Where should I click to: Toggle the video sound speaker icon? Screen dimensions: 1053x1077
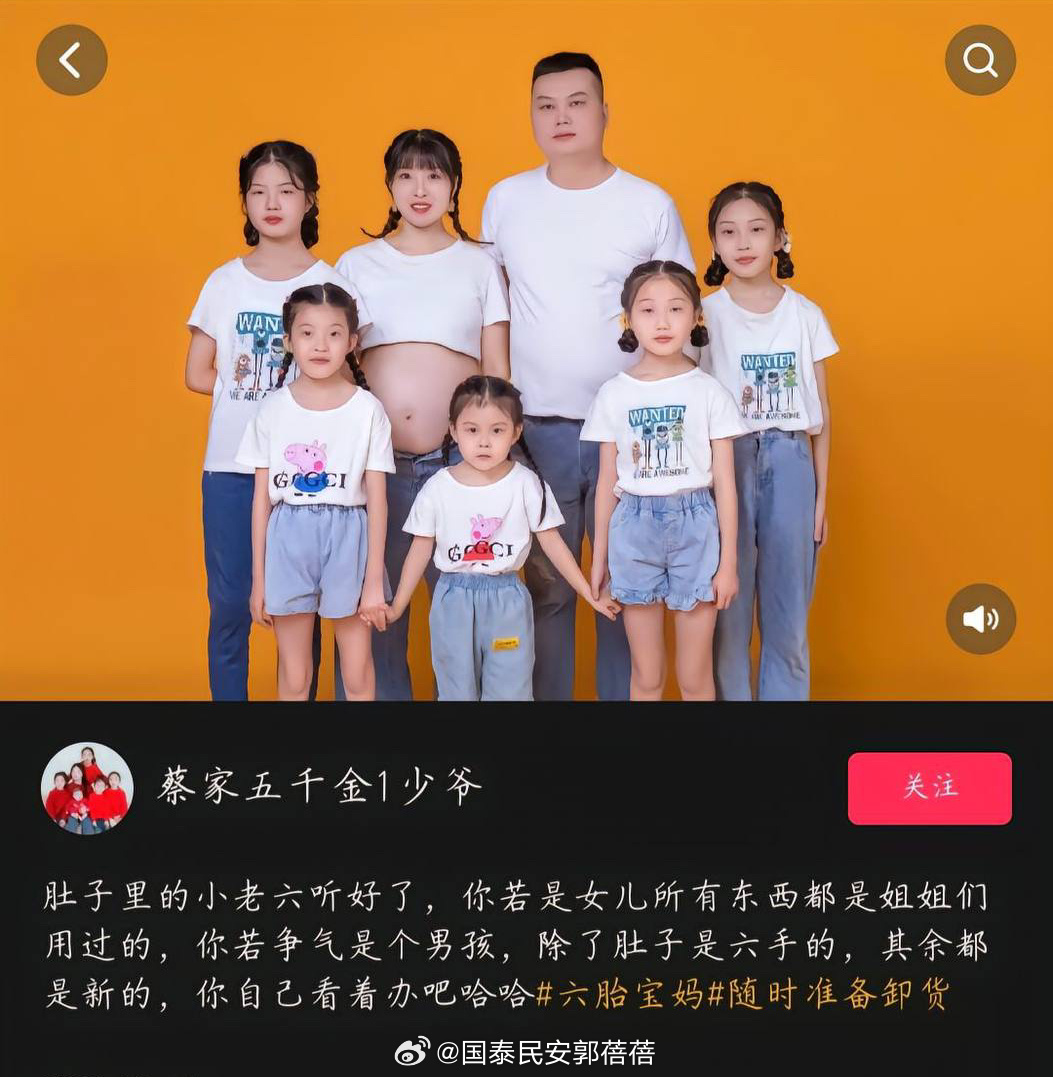coord(980,619)
